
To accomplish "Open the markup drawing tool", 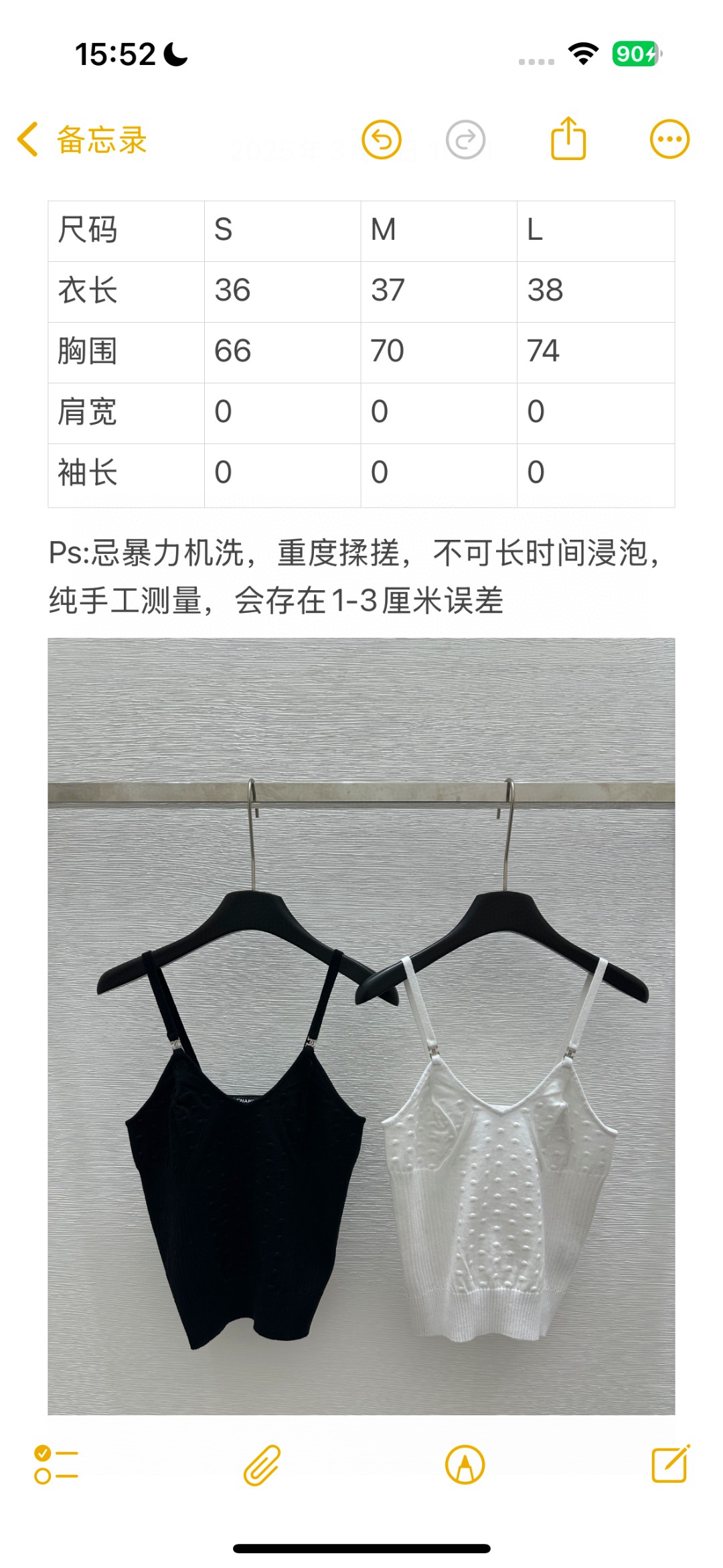I will (x=465, y=1466).
